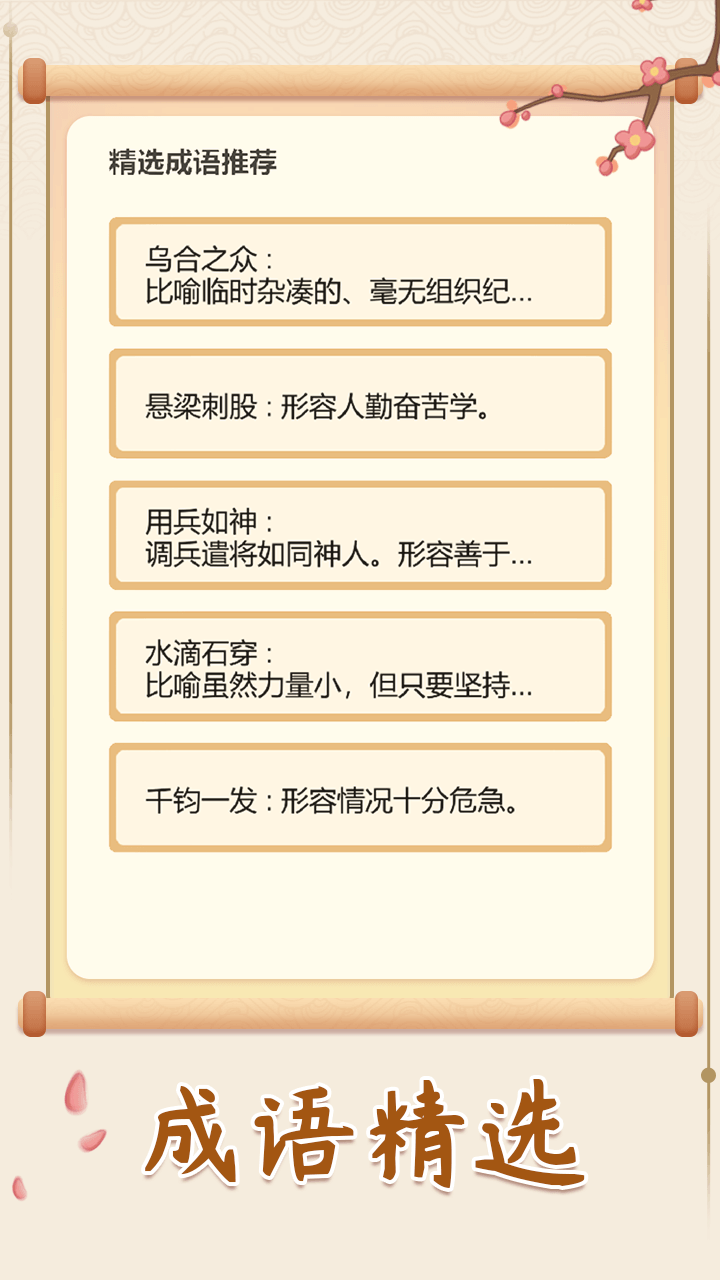Open the 乌合之众 idiom card
Screen dimensions: 720x1280
coord(360,270)
